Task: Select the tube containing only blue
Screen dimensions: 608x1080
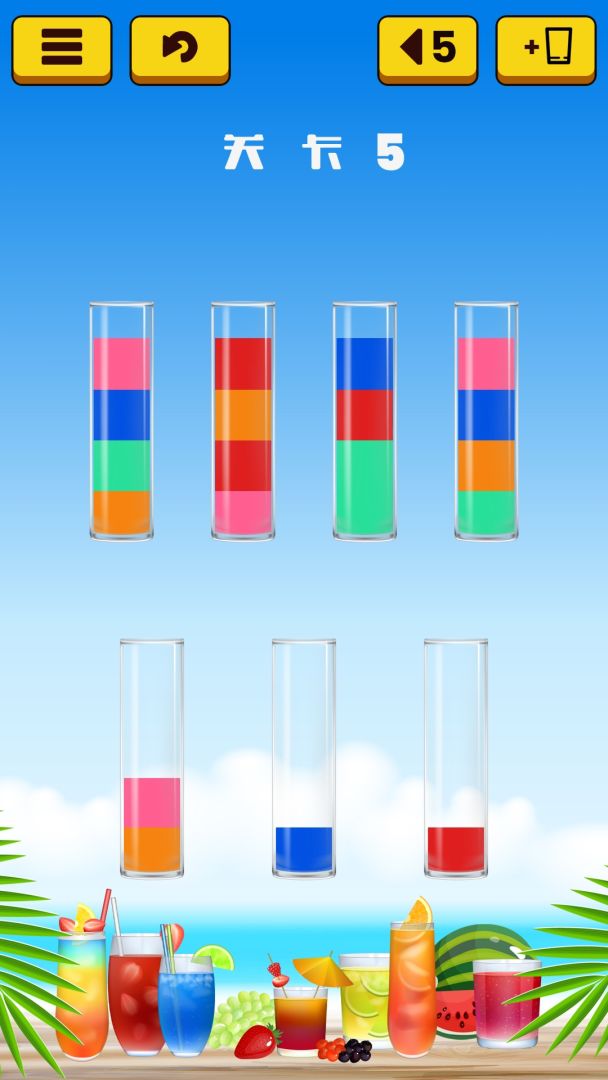Action: [x=304, y=760]
